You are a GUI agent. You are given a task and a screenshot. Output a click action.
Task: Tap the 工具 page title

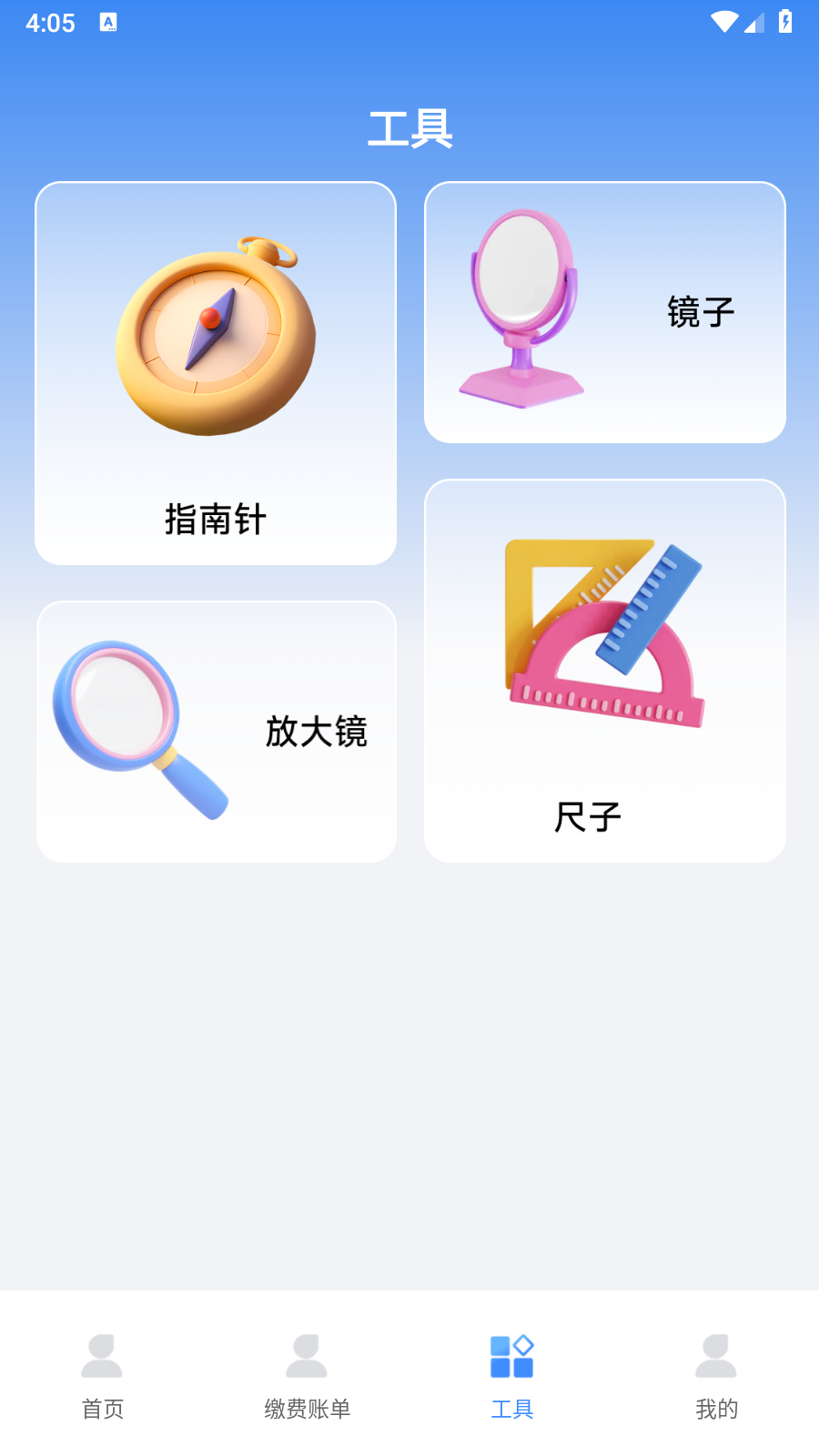click(x=409, y=128)
